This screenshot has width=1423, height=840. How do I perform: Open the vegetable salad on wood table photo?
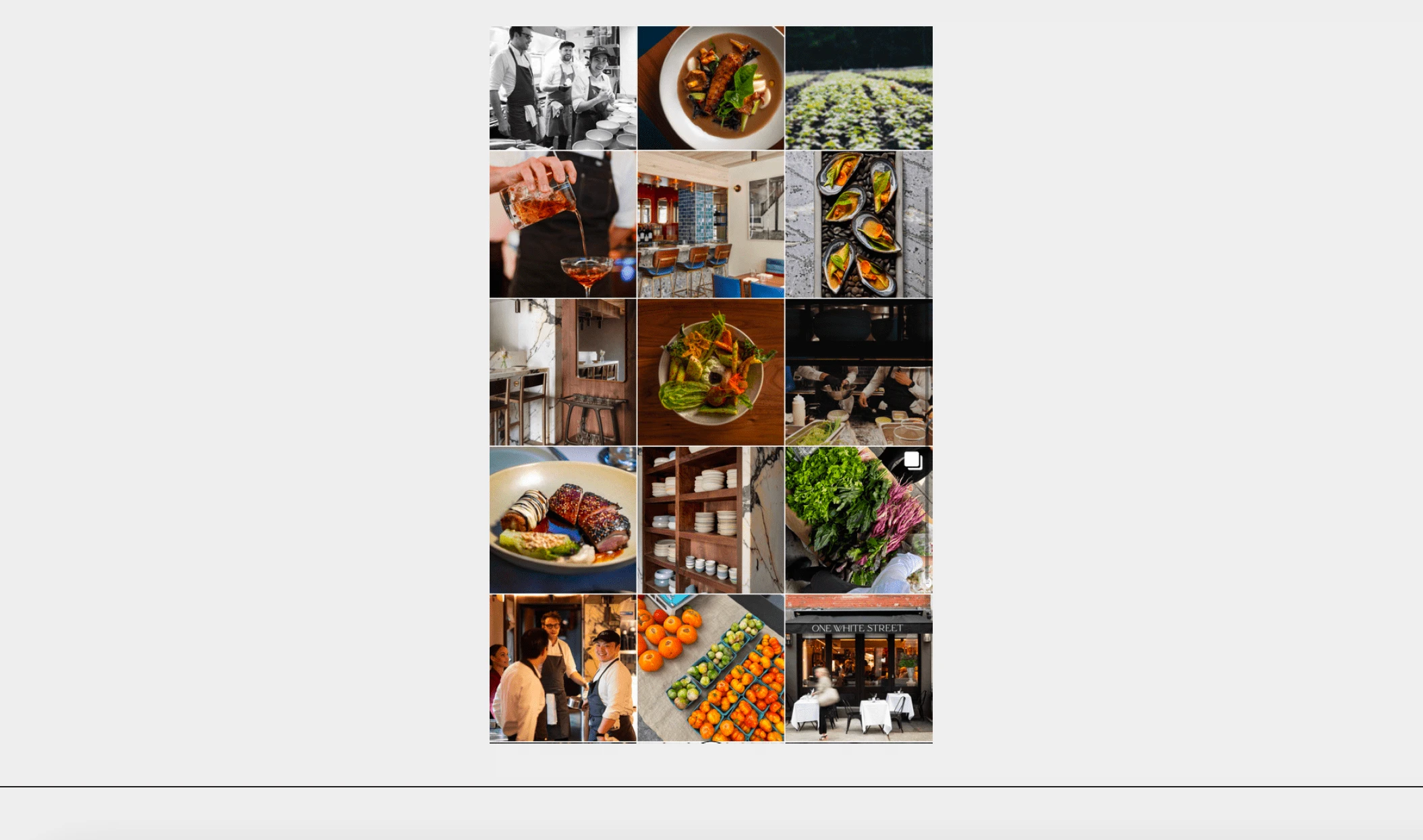coord(710,372)
